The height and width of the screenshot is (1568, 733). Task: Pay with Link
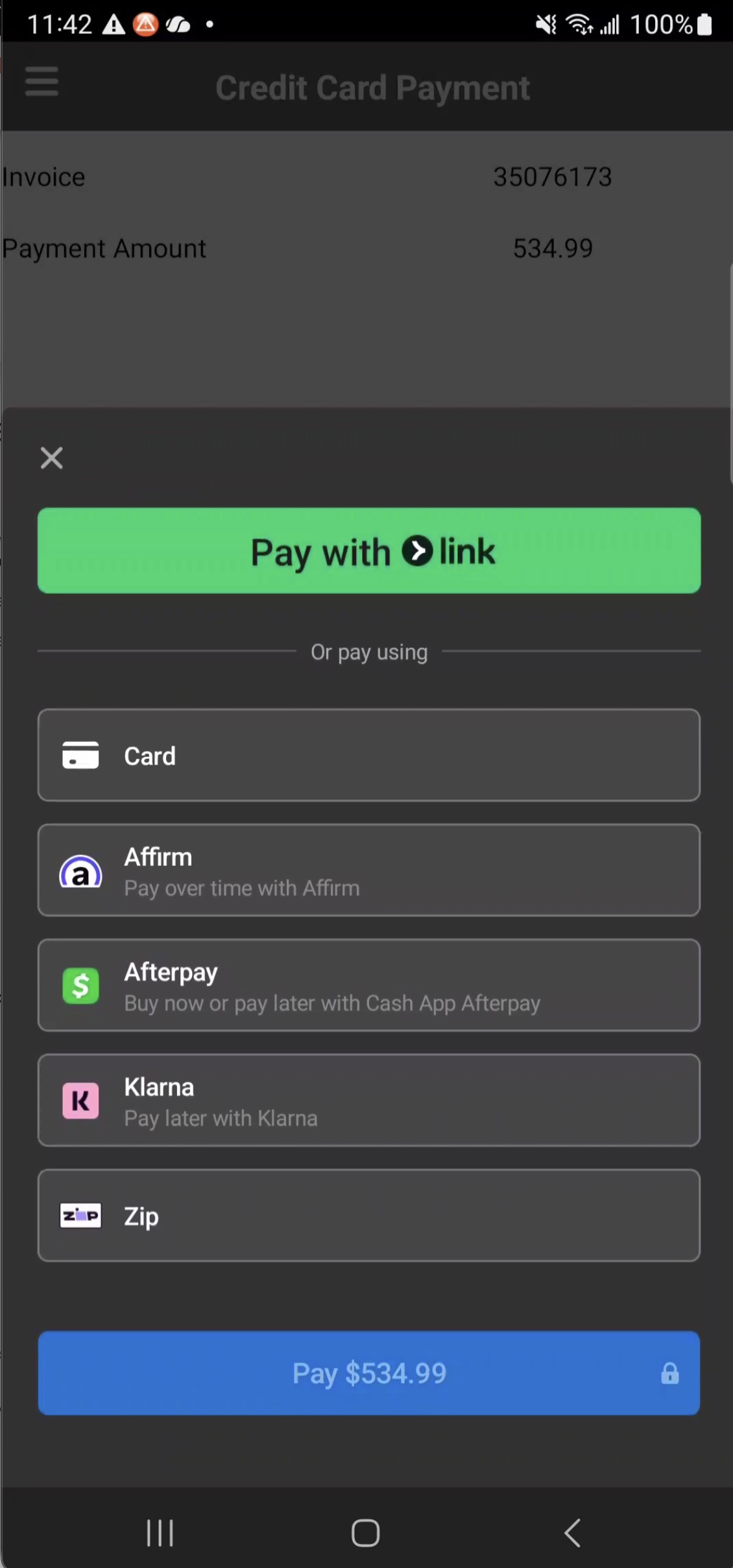(368, 550)
